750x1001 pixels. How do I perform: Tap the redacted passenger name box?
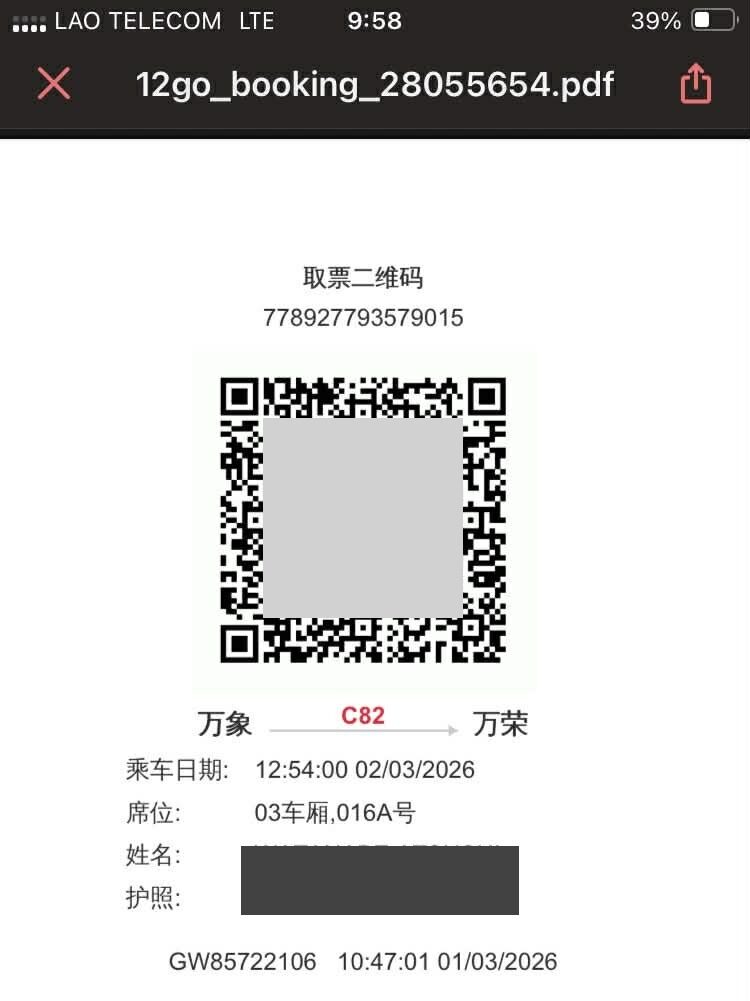click(x=380, y=857)
